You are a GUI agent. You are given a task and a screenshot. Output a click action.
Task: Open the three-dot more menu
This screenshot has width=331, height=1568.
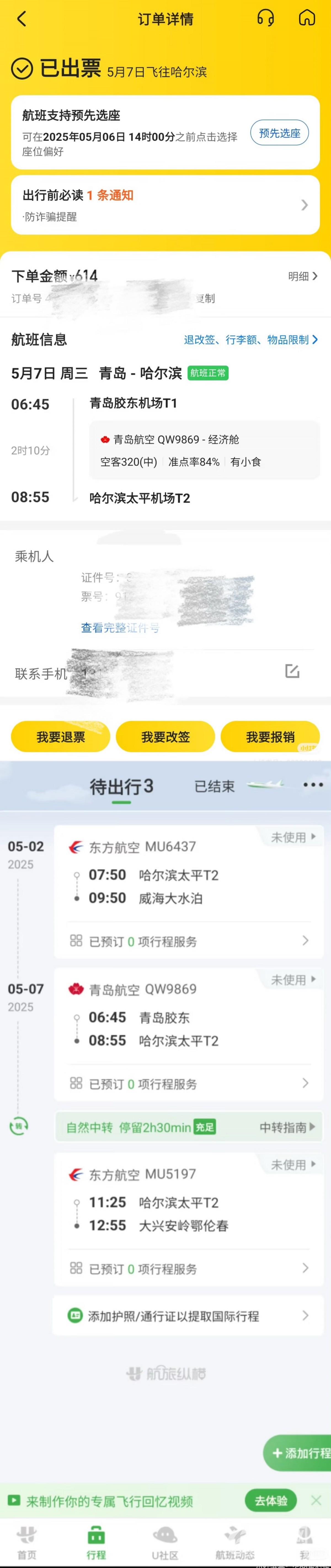pos(313,785)
